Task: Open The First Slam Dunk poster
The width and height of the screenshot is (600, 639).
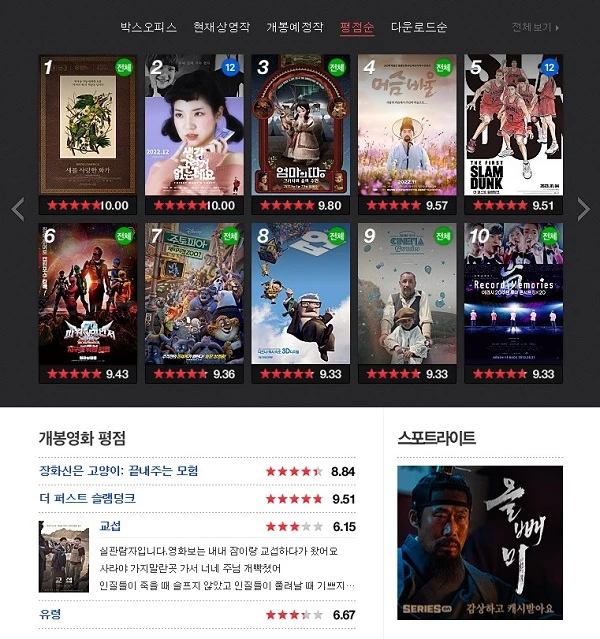Action: [x=513, y=125]
